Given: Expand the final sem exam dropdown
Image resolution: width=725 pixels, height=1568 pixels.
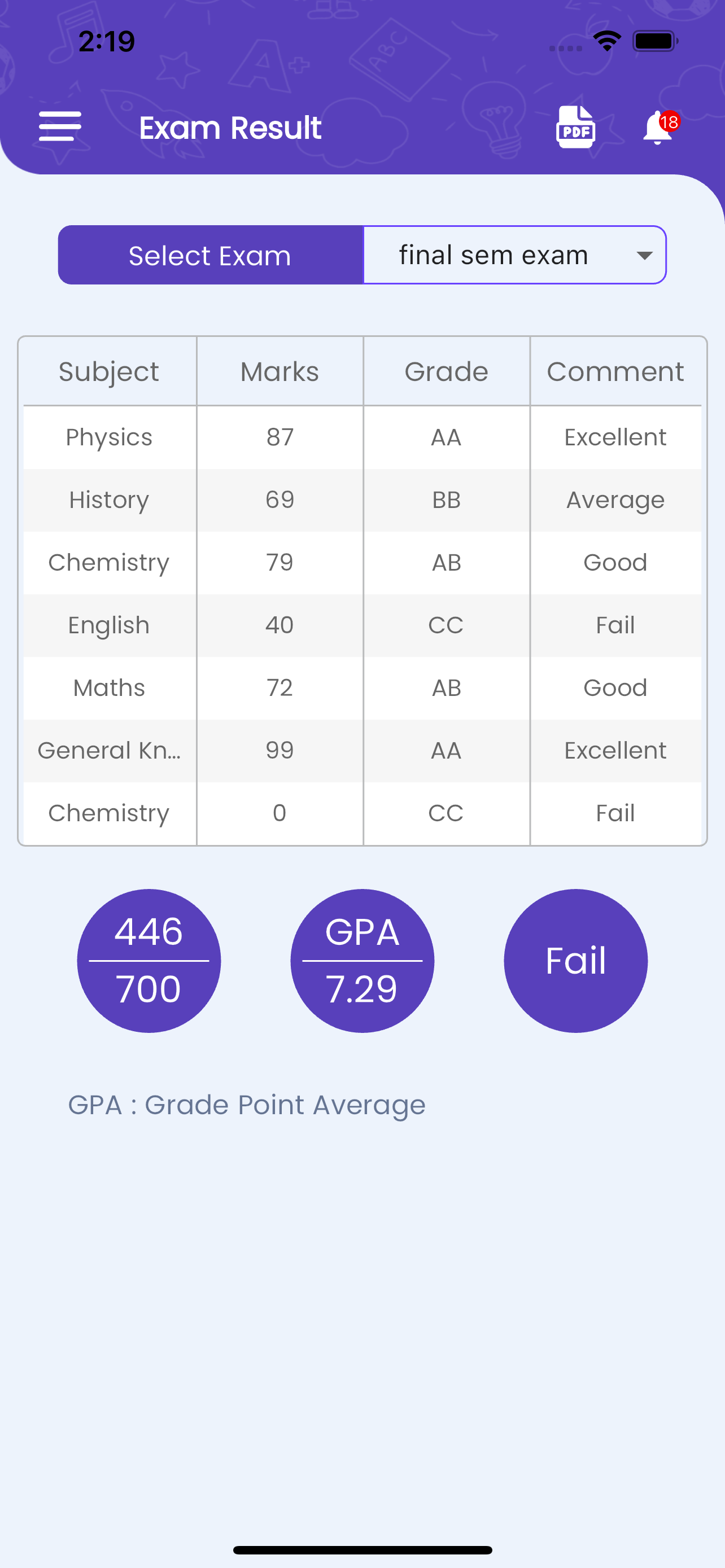Looking at the screenshot, I should [514, 255].
